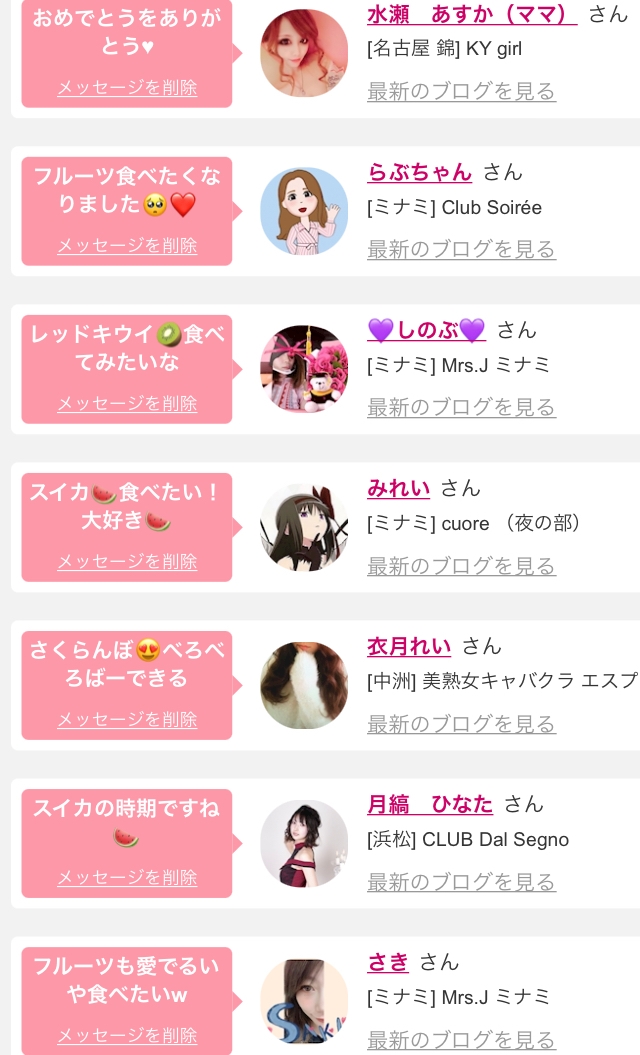View latest blog of 月縞 ひなた
Image resolution: width=640 pixels, height=1055 pixels.
coord(461,882)
